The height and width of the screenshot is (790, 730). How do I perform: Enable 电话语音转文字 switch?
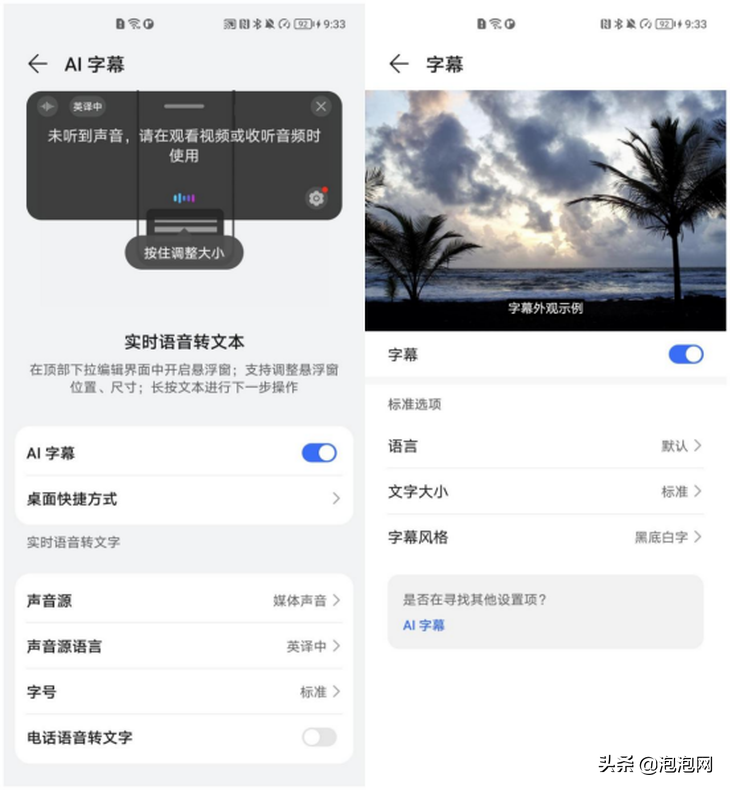pos(318,737)
